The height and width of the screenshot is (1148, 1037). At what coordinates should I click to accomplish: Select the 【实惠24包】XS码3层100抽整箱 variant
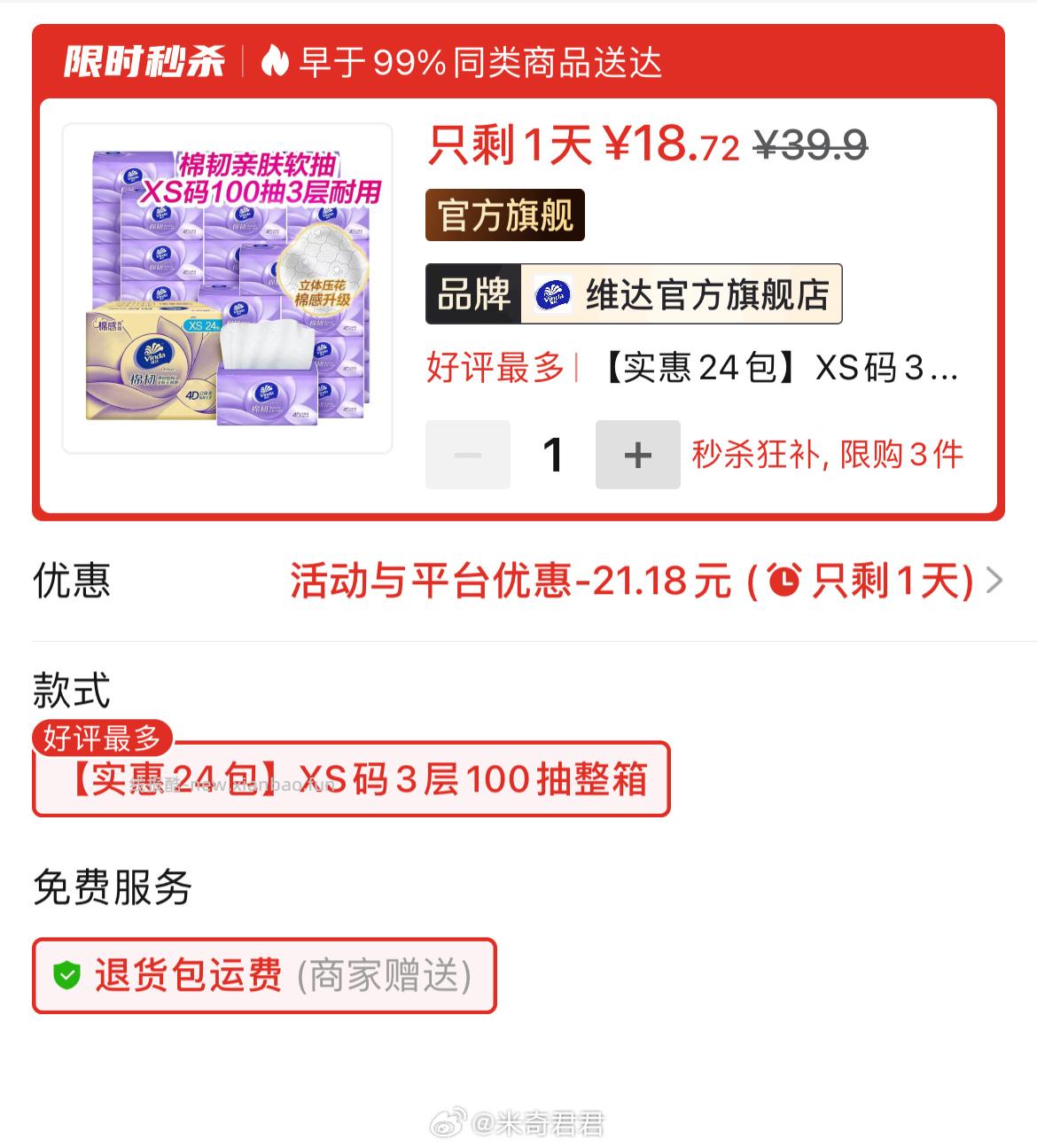coord(351,778)
